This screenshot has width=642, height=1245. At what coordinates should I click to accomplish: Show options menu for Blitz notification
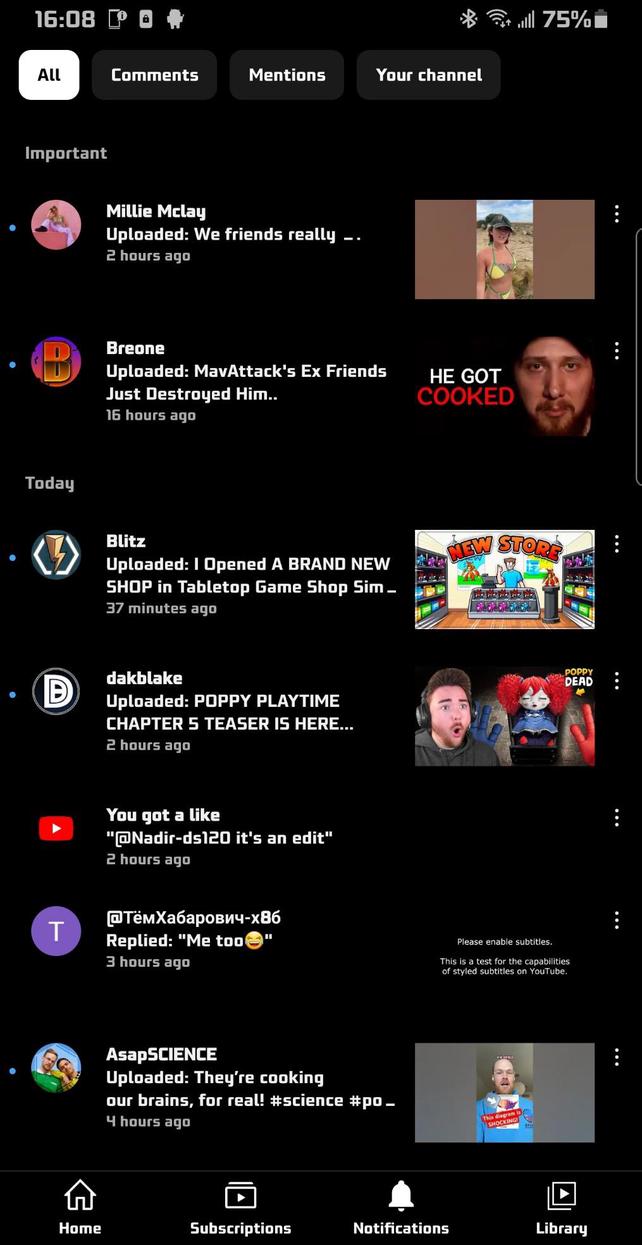point(617,544)
